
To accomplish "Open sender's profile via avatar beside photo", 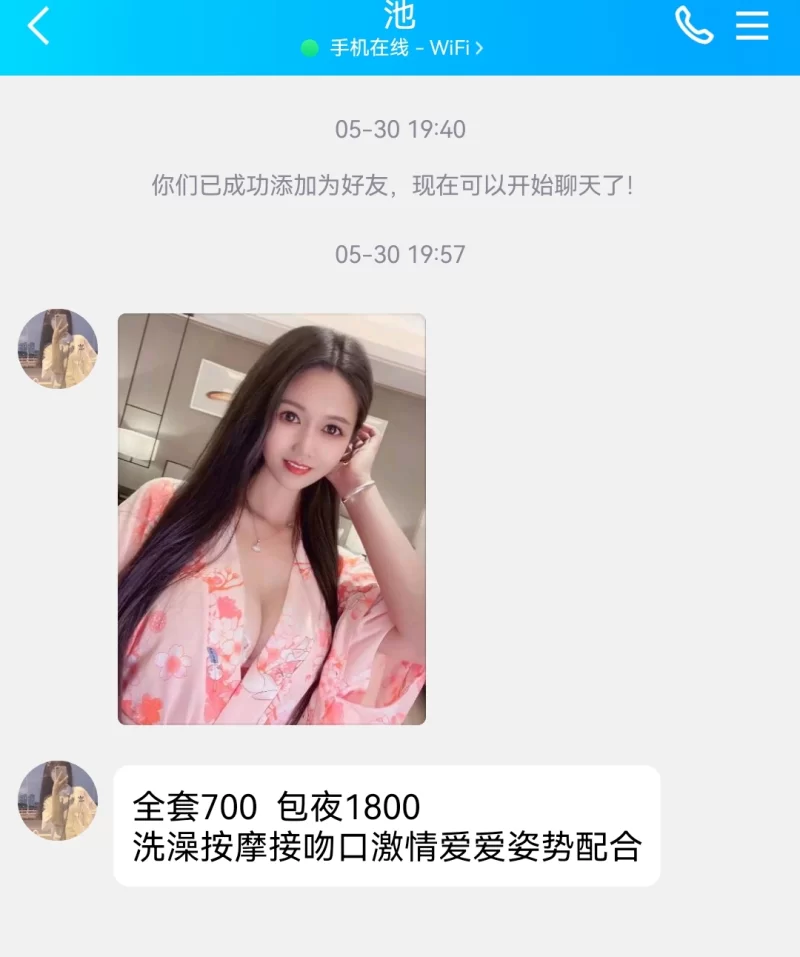I will click(58, 349).
